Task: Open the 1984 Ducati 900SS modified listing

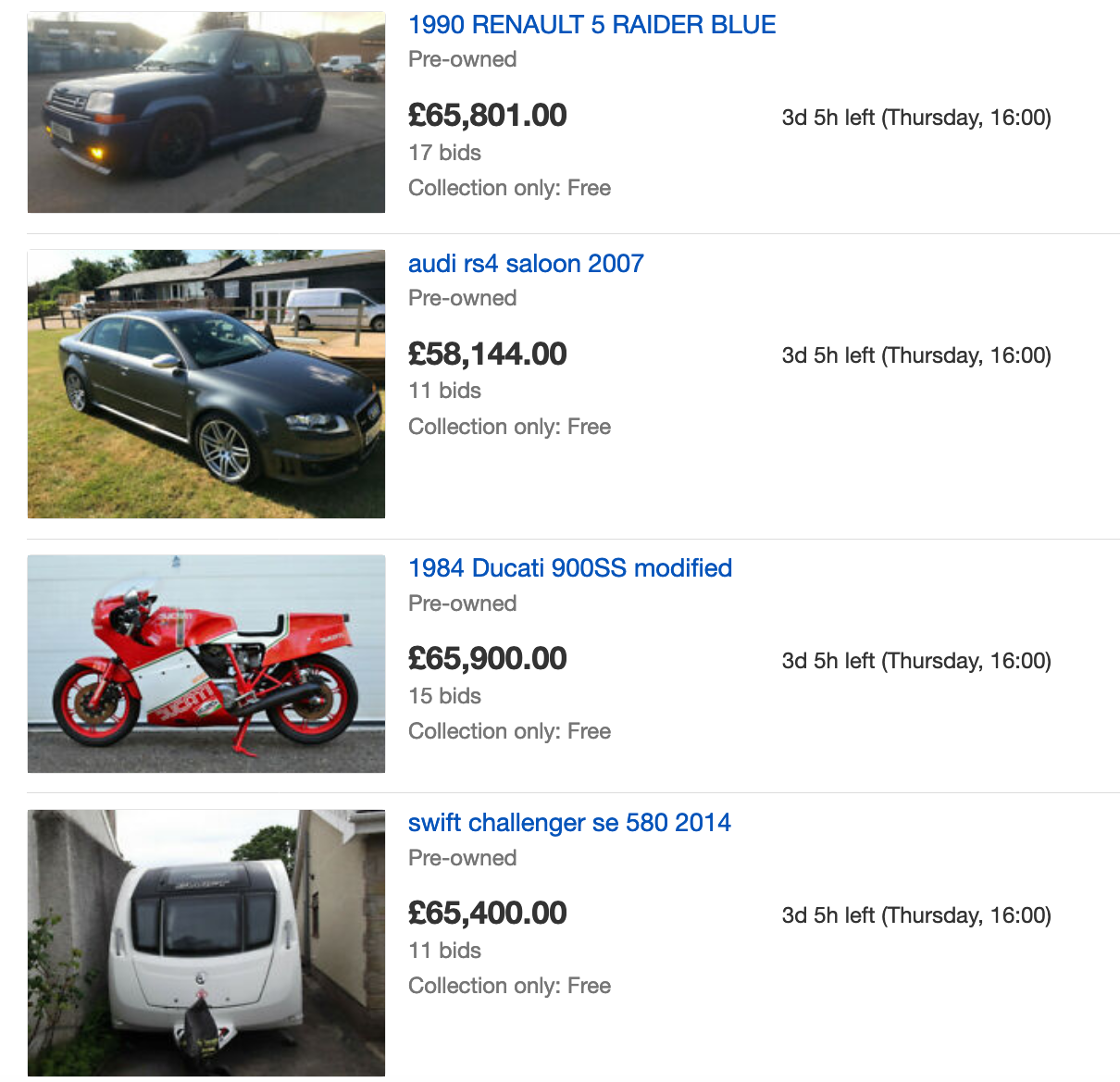Action: click(x=570, y=568)
